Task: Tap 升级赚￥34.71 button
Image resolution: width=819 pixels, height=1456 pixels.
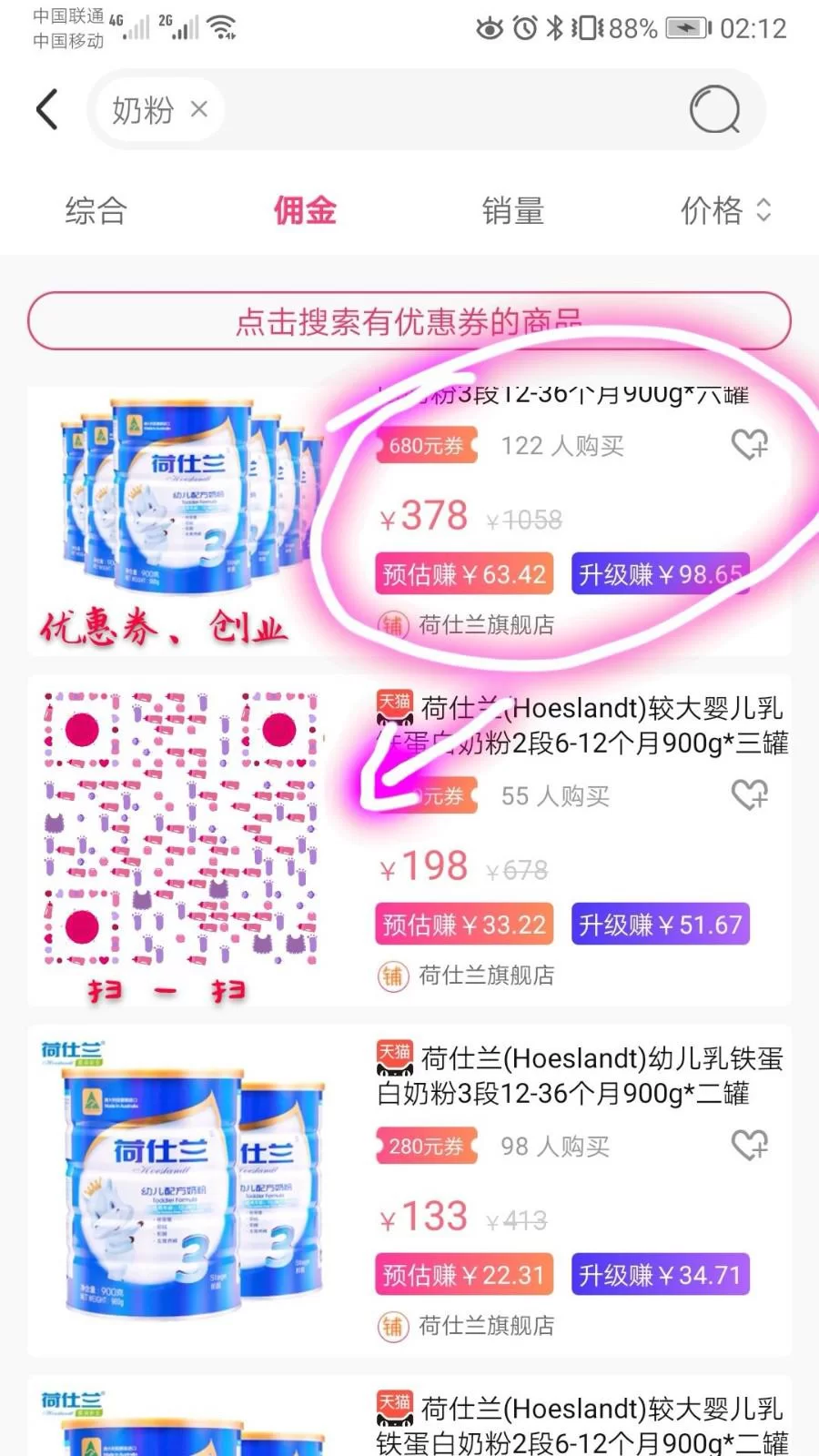Action: [660, 1275]
